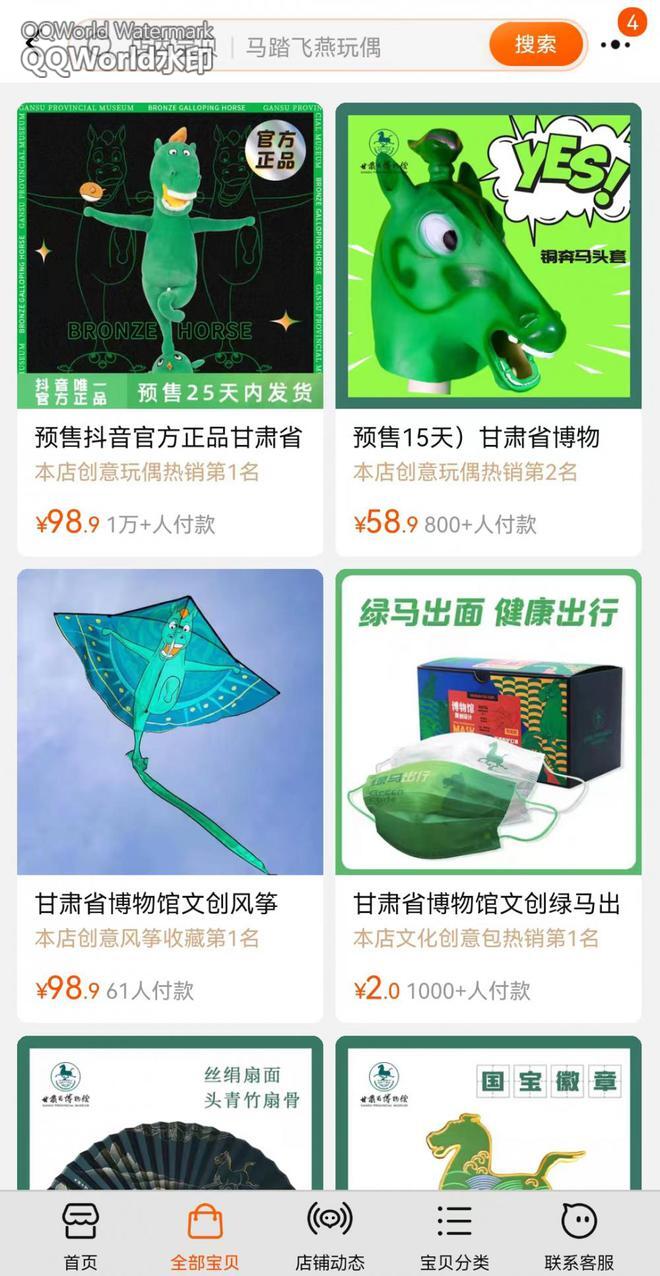View the 绿马出面 face mask product
The width and height of the screenshot is (660, 1276).
pos(488,796)
